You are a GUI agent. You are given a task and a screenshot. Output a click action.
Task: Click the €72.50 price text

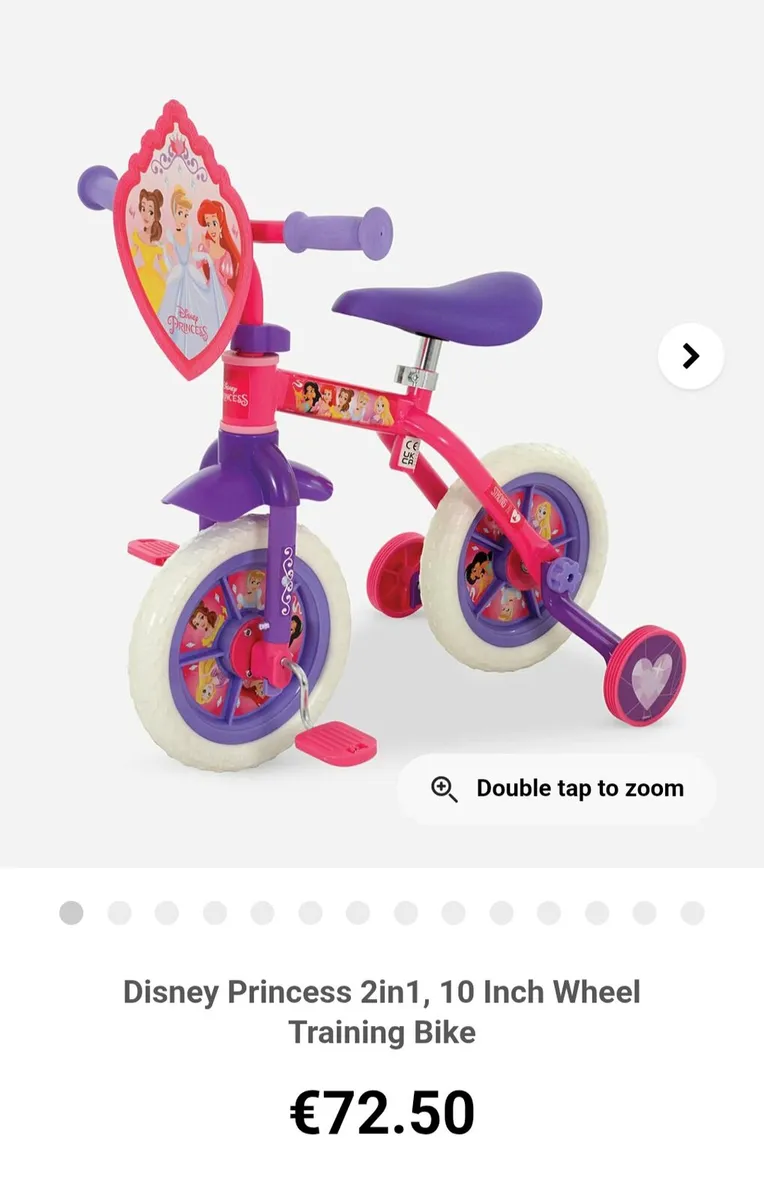pos(382,1108)
